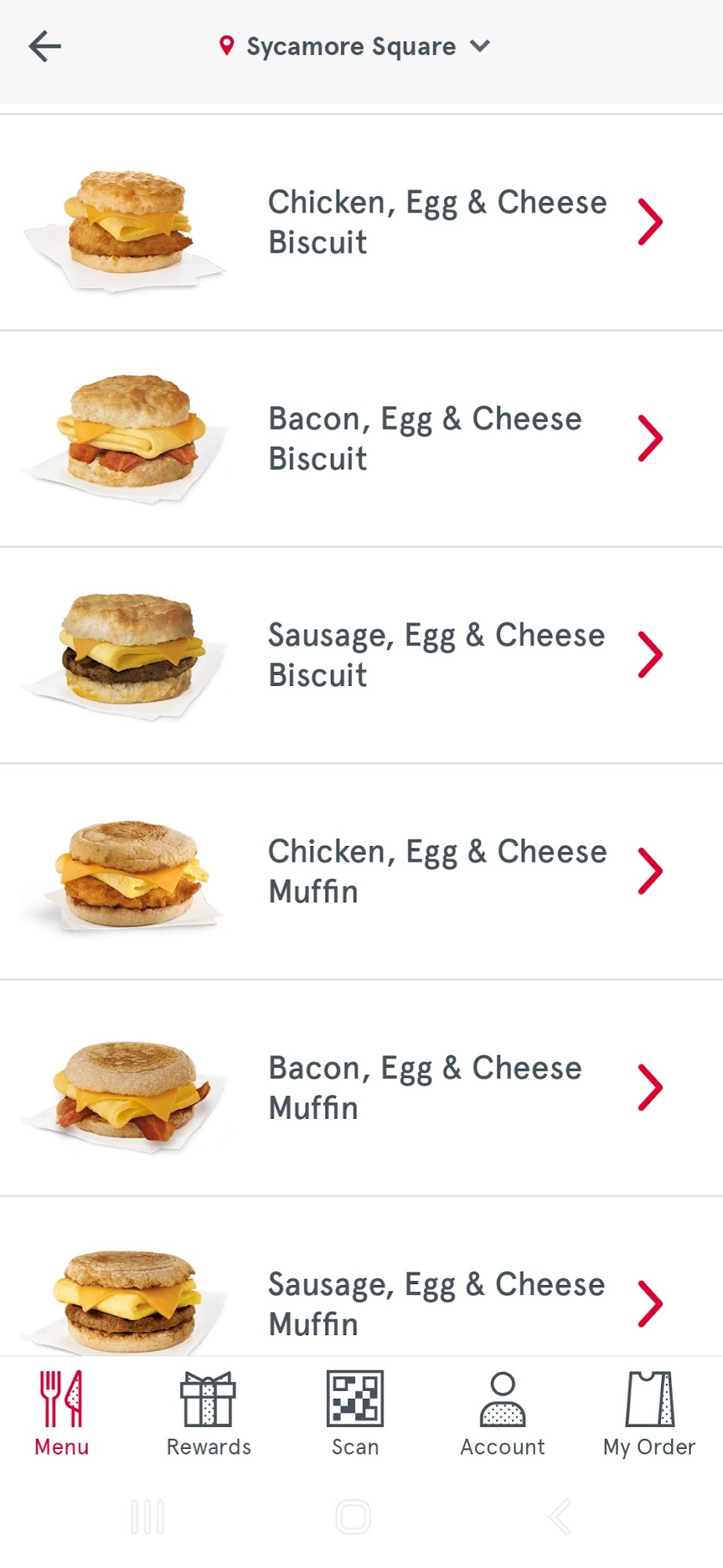Viewport: 723px width, 1568px height.
Task: Go to the Account tab
Action: [x=502, y=1414]
